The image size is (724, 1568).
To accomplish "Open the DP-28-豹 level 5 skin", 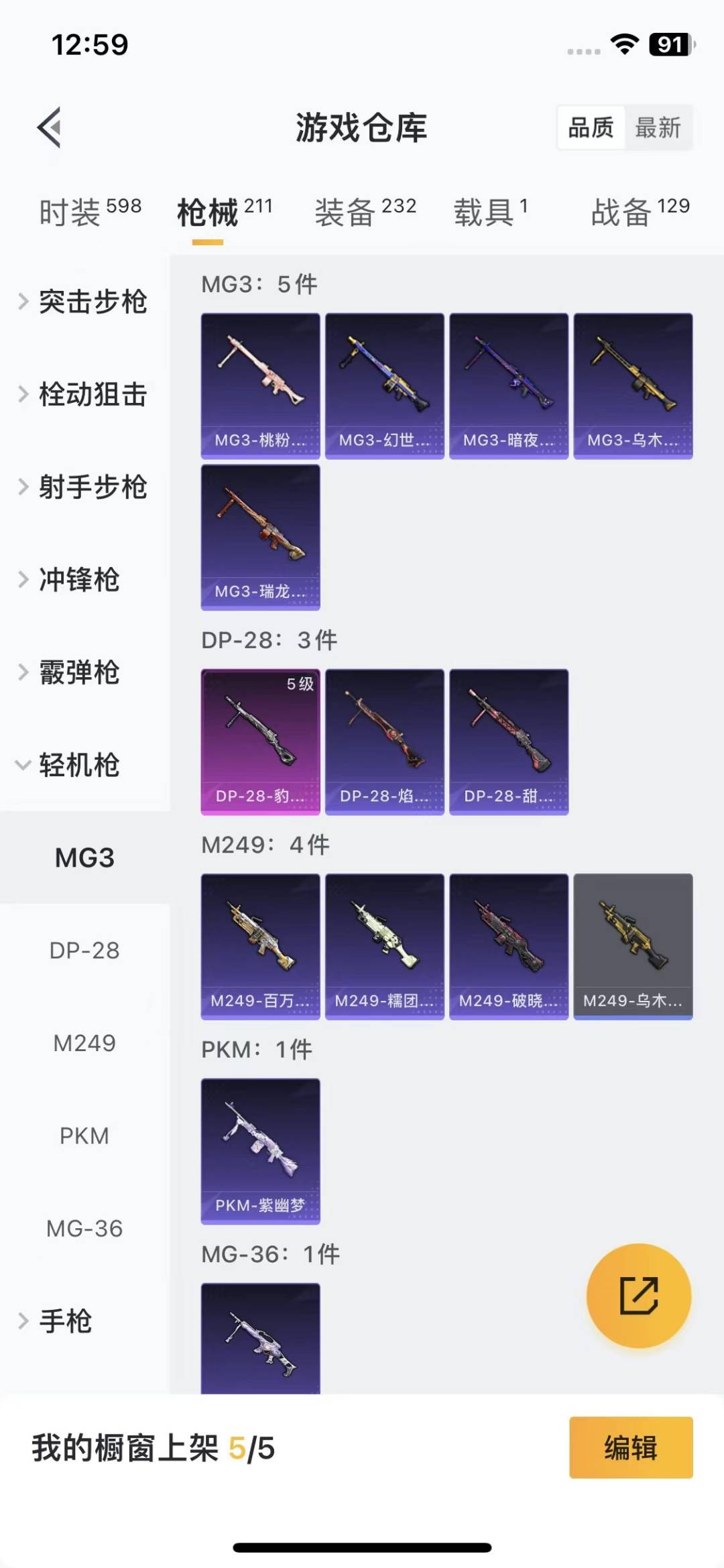I will pyautogui.click(x=260, y=741).
